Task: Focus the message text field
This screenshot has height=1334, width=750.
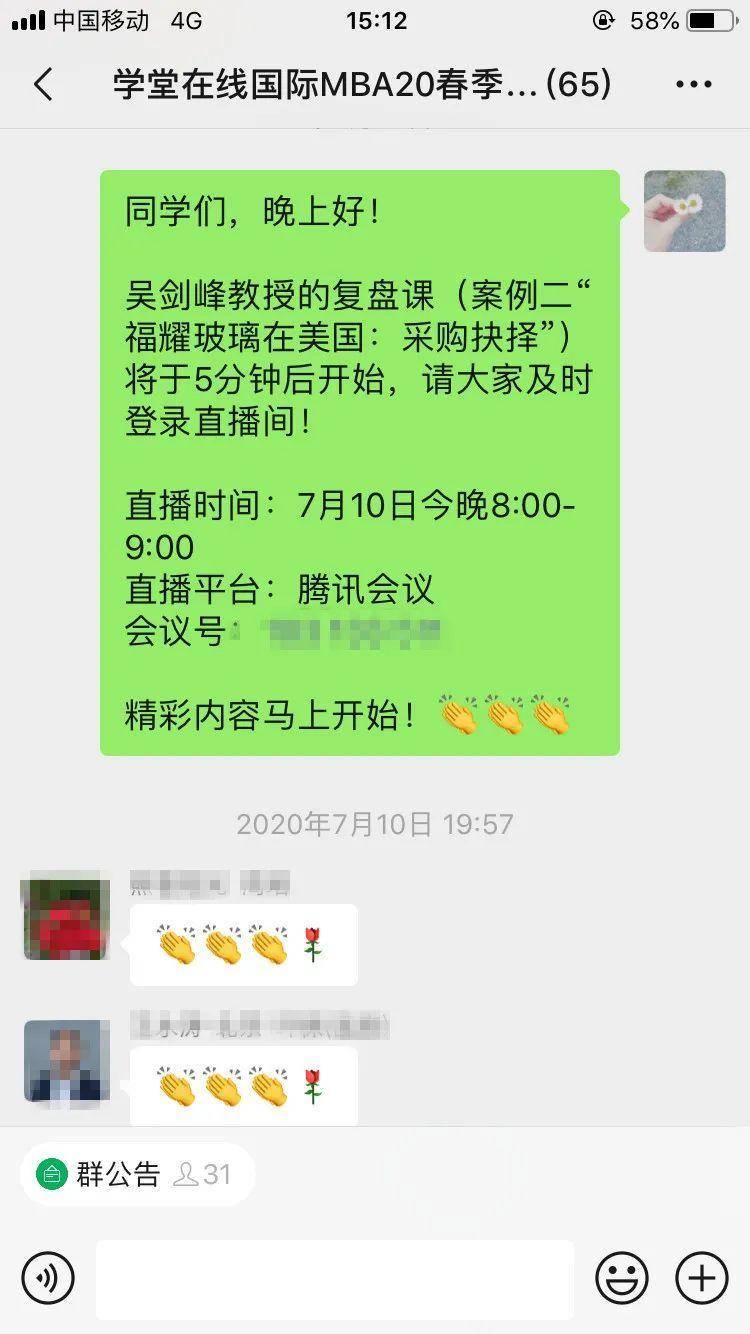Action: [335, 1279]
